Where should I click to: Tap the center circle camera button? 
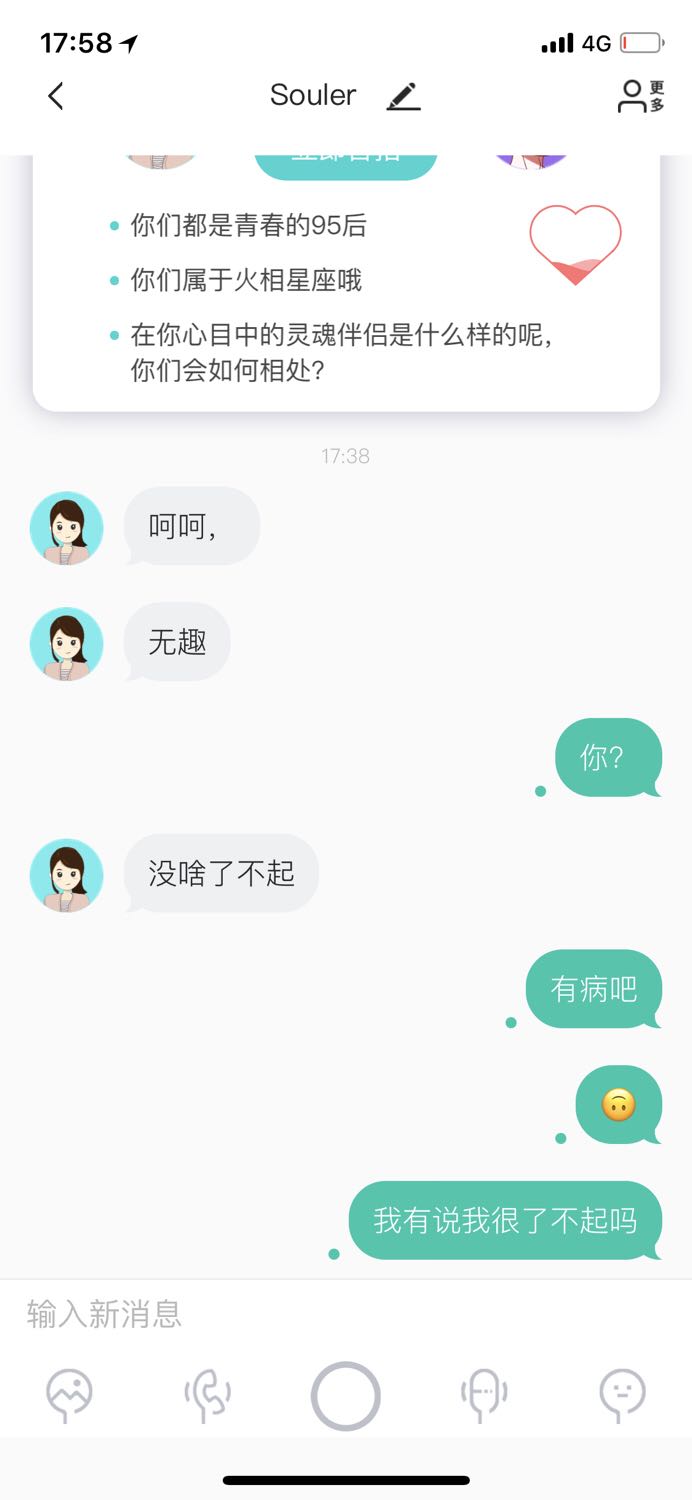pyautogui.click(x=346, y=1396)
